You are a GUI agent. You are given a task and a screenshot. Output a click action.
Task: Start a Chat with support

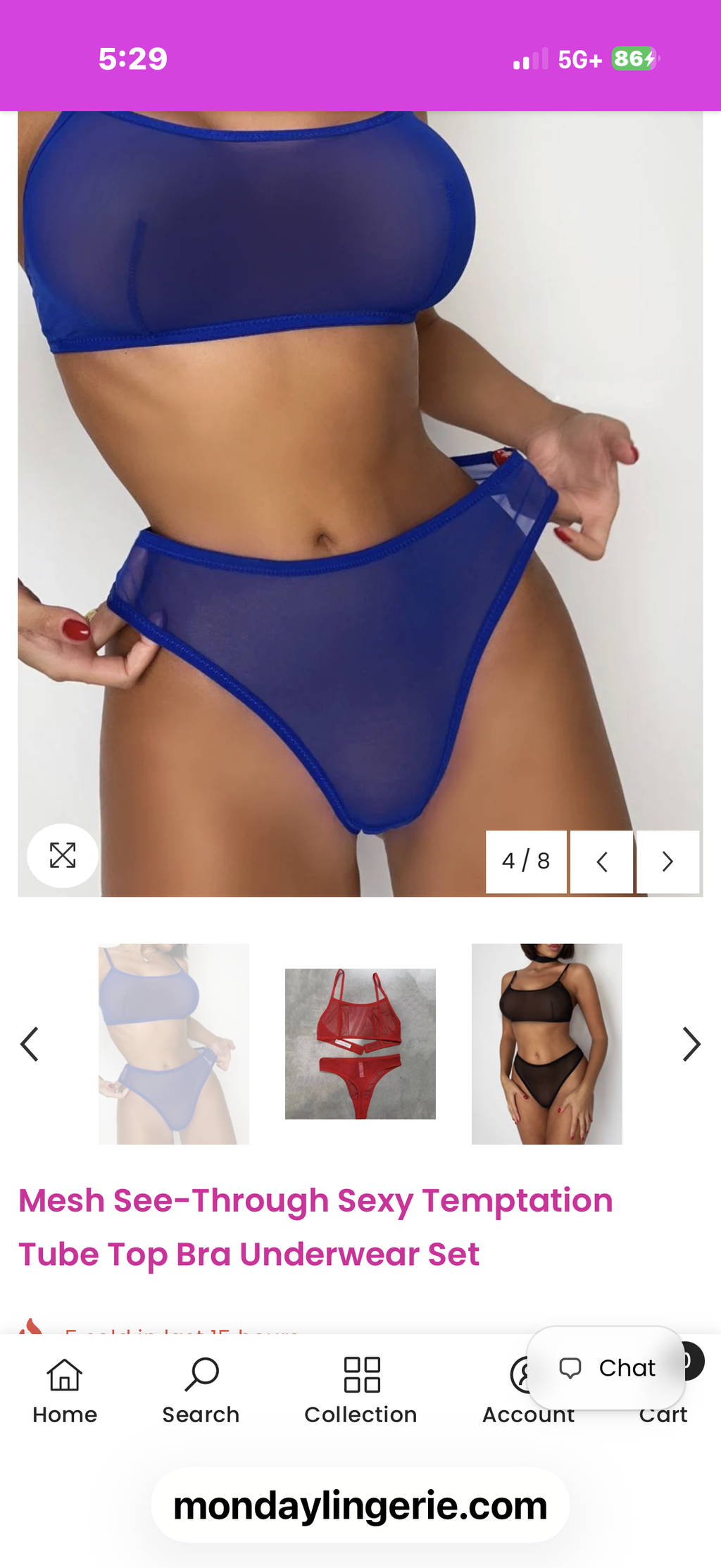pos(606,1368)
